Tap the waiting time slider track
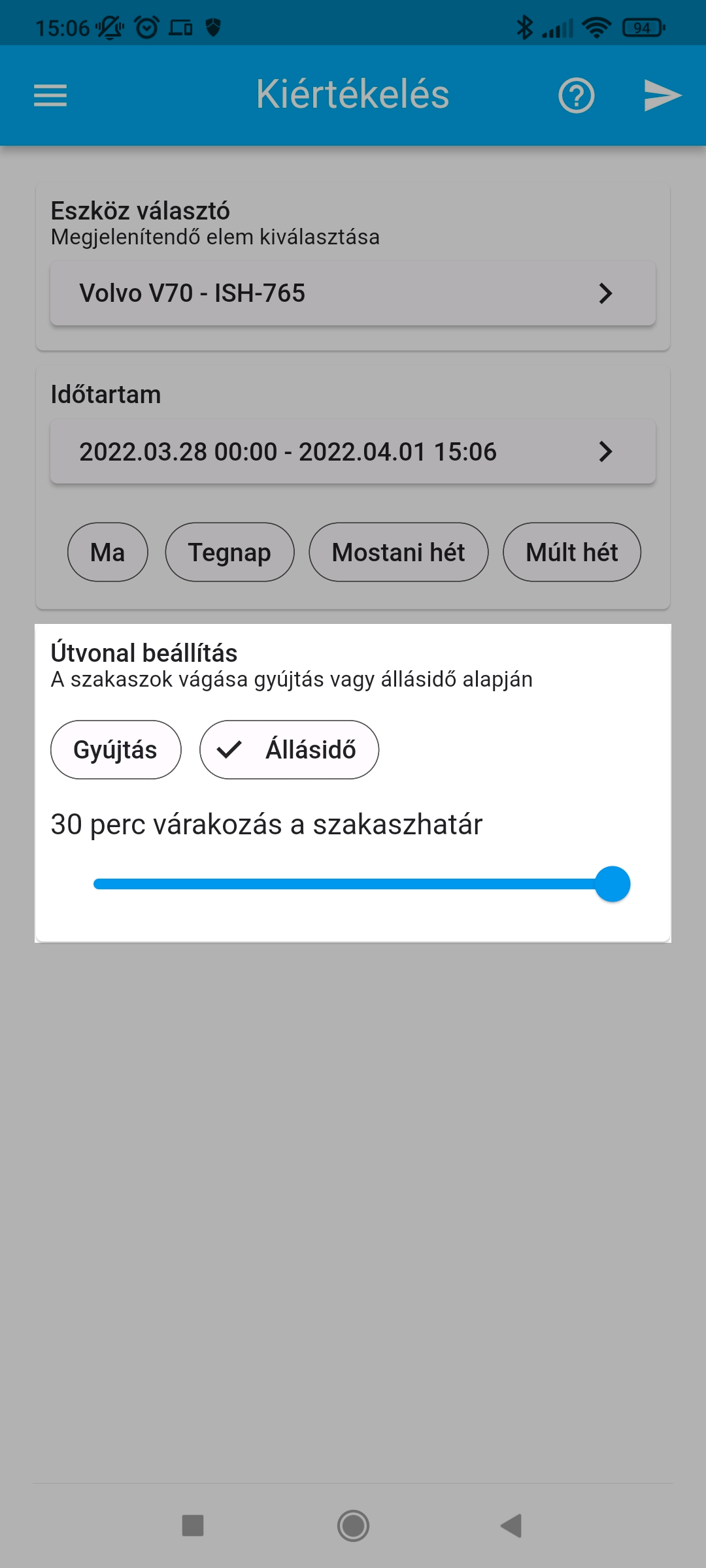The height and width of the screenshot is (1568, 706). click(x=353, y=884)
